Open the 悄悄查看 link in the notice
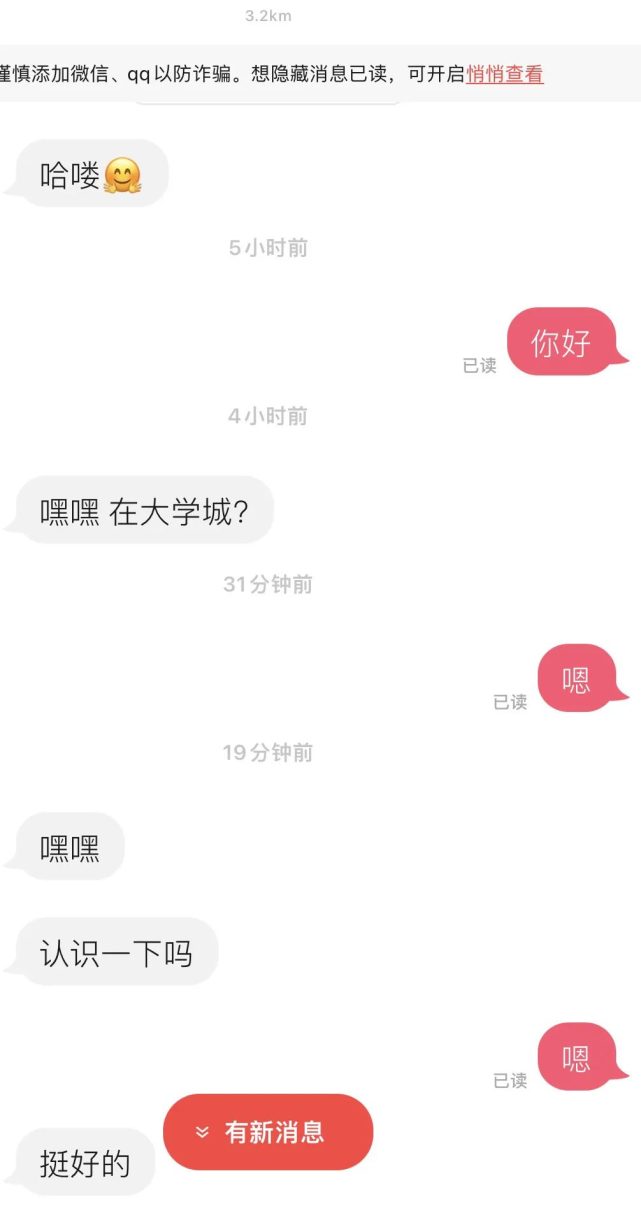Viewport: 641px width, 1220px height. 505,74
